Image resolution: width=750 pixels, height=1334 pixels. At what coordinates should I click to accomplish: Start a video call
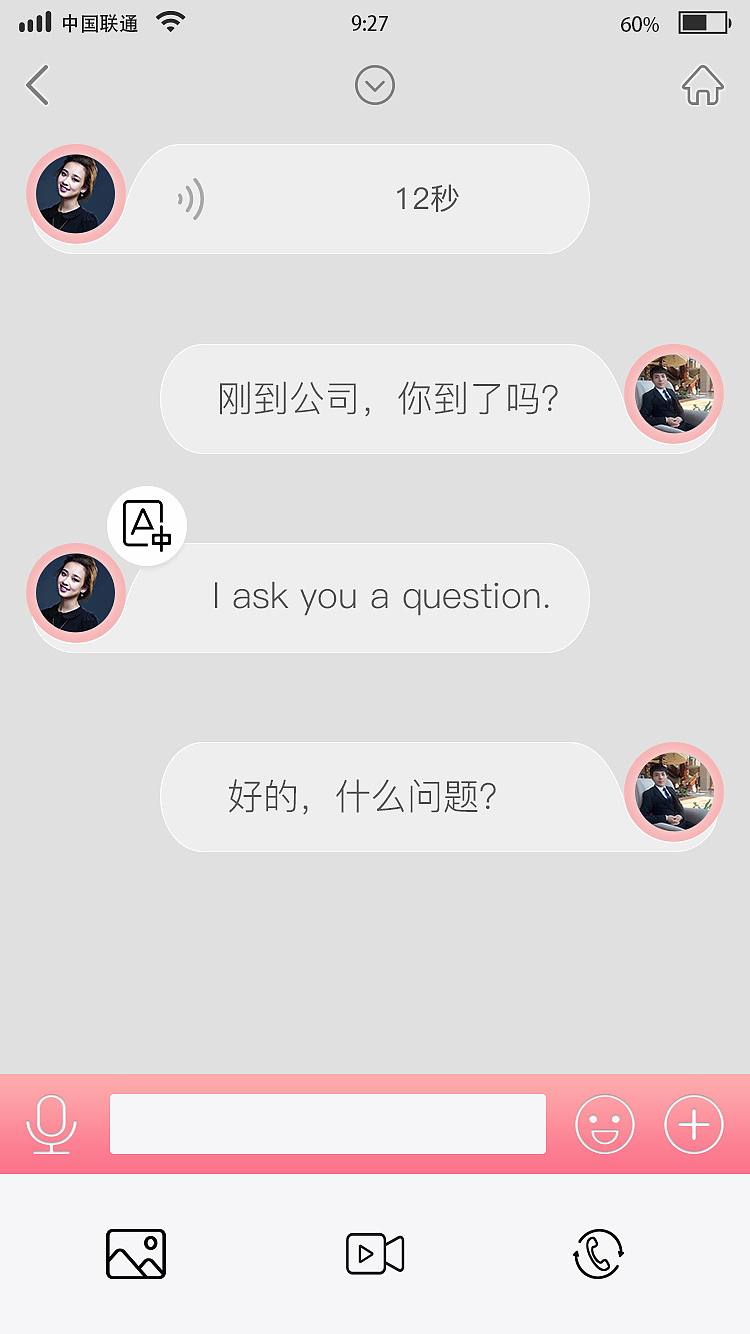click(x=375, y=1254)
